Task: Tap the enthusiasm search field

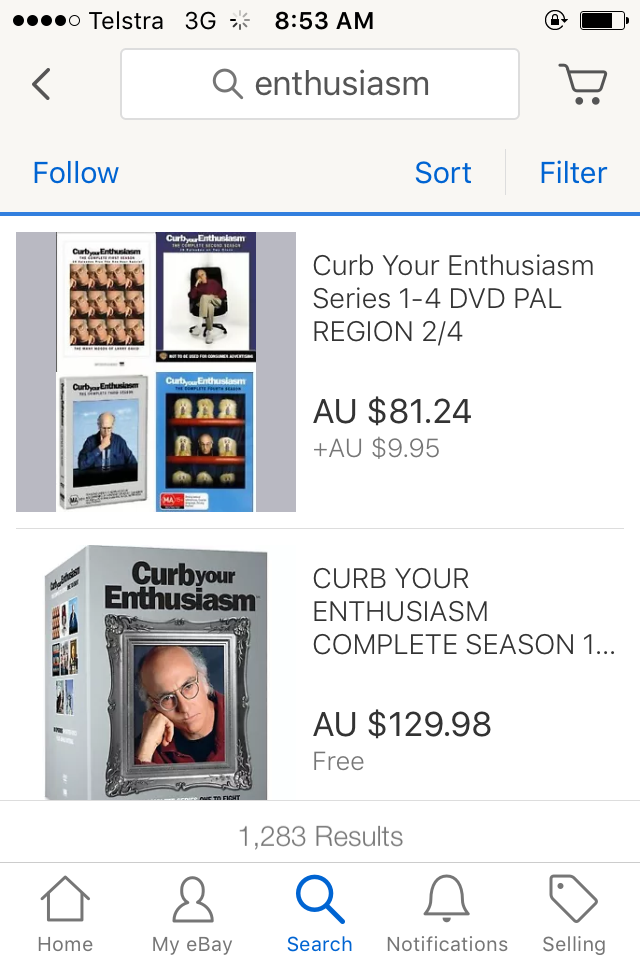Action: click(x=320, y=84)
